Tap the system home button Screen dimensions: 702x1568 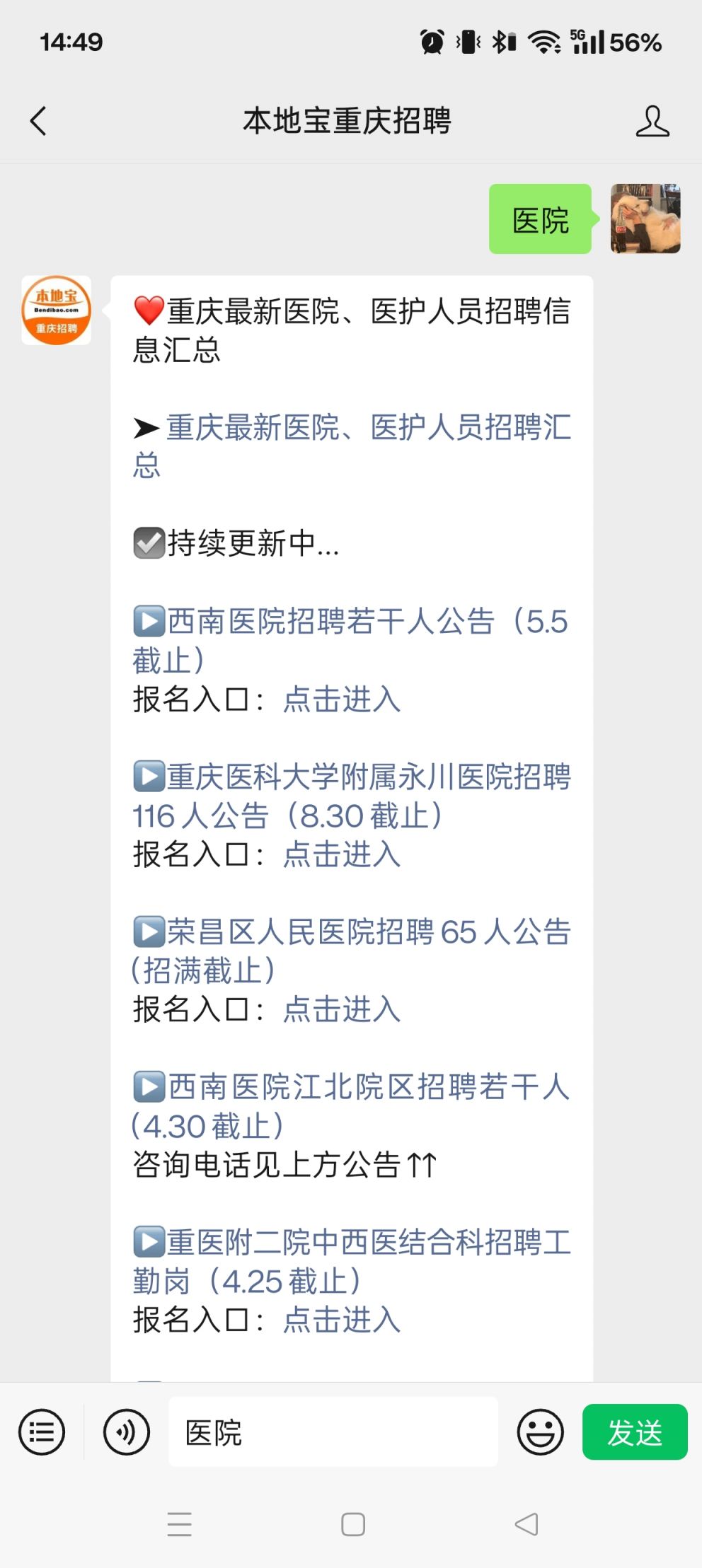(352, 1524)
